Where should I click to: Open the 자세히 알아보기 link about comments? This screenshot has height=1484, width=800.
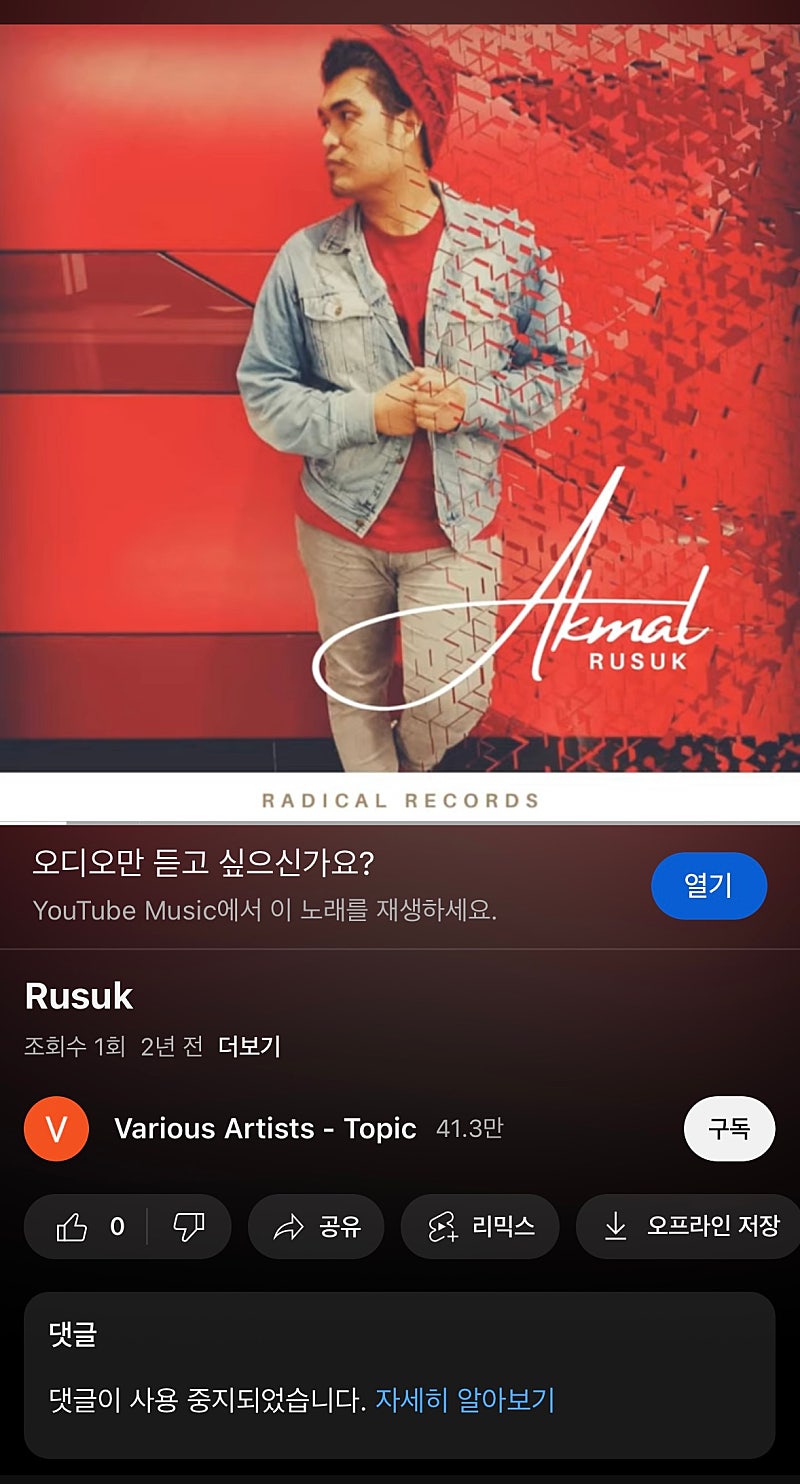[x=464, y=1399]
